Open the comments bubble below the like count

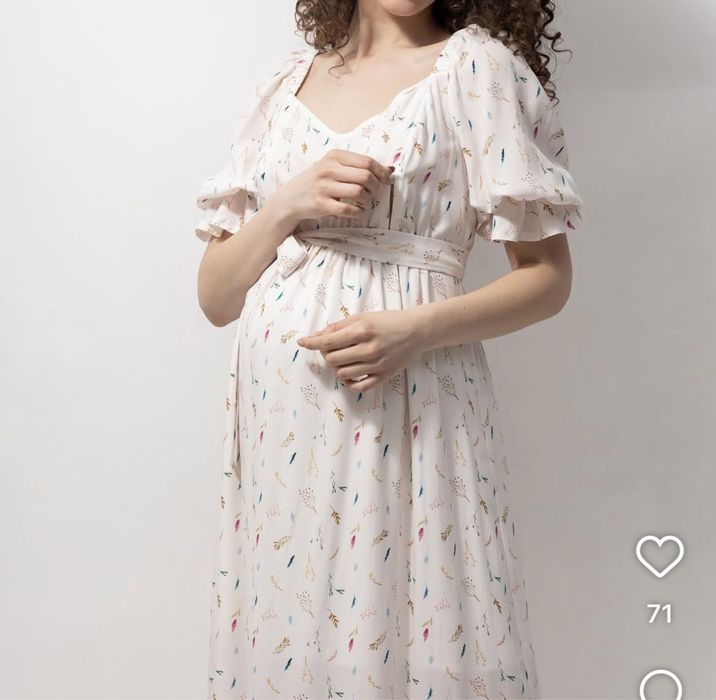pos(659,686)
